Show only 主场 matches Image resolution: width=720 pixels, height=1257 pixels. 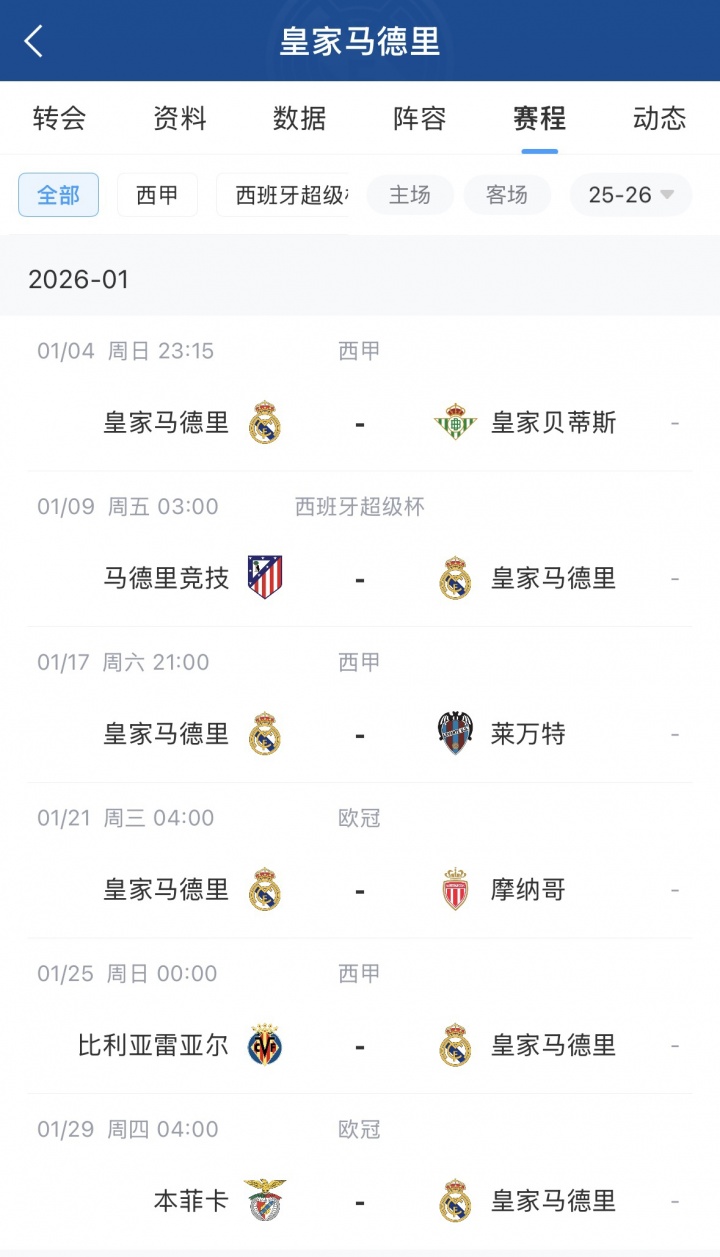coord(410,195)
